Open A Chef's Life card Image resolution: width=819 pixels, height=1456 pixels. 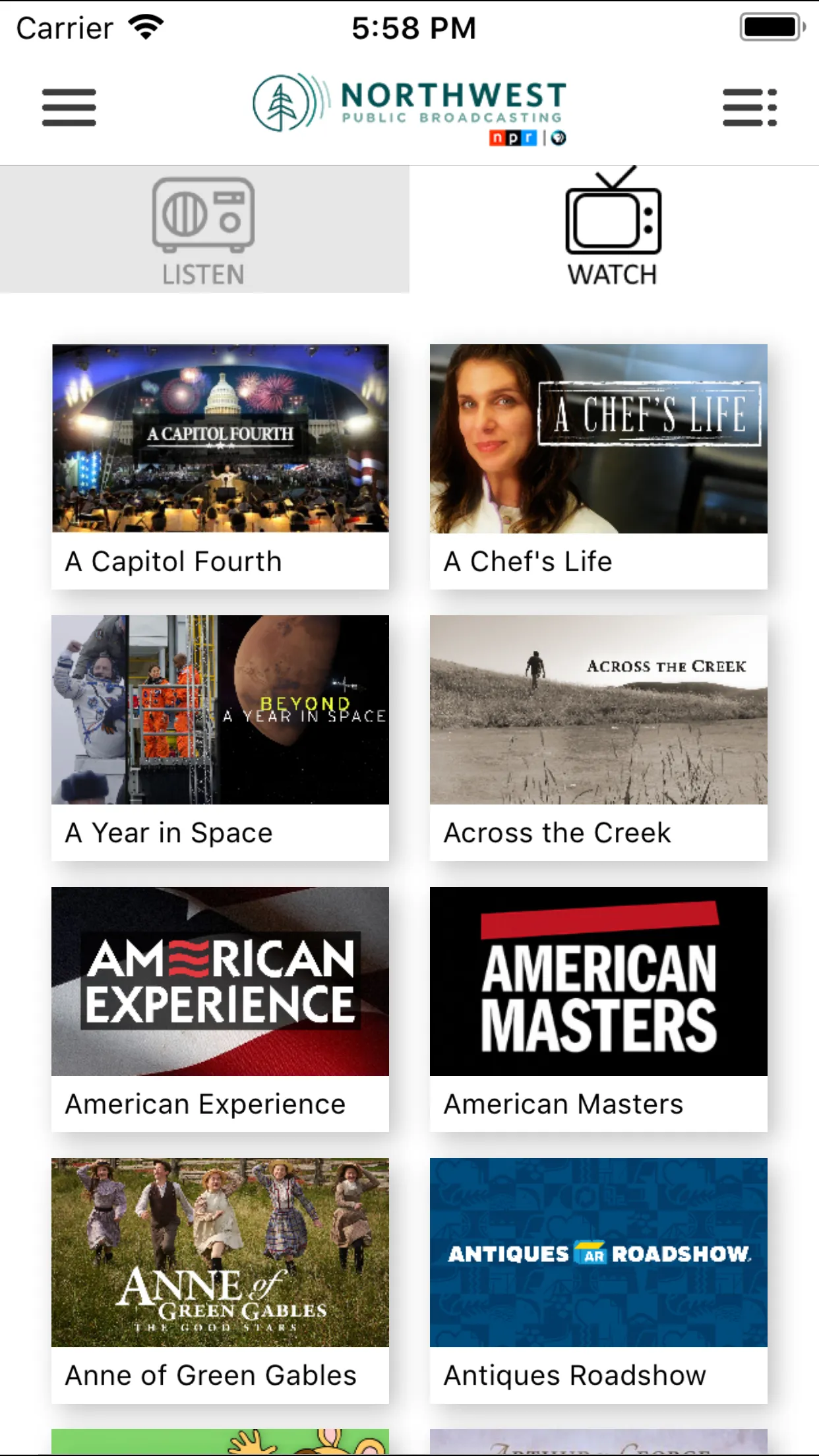tap(599, 467)
